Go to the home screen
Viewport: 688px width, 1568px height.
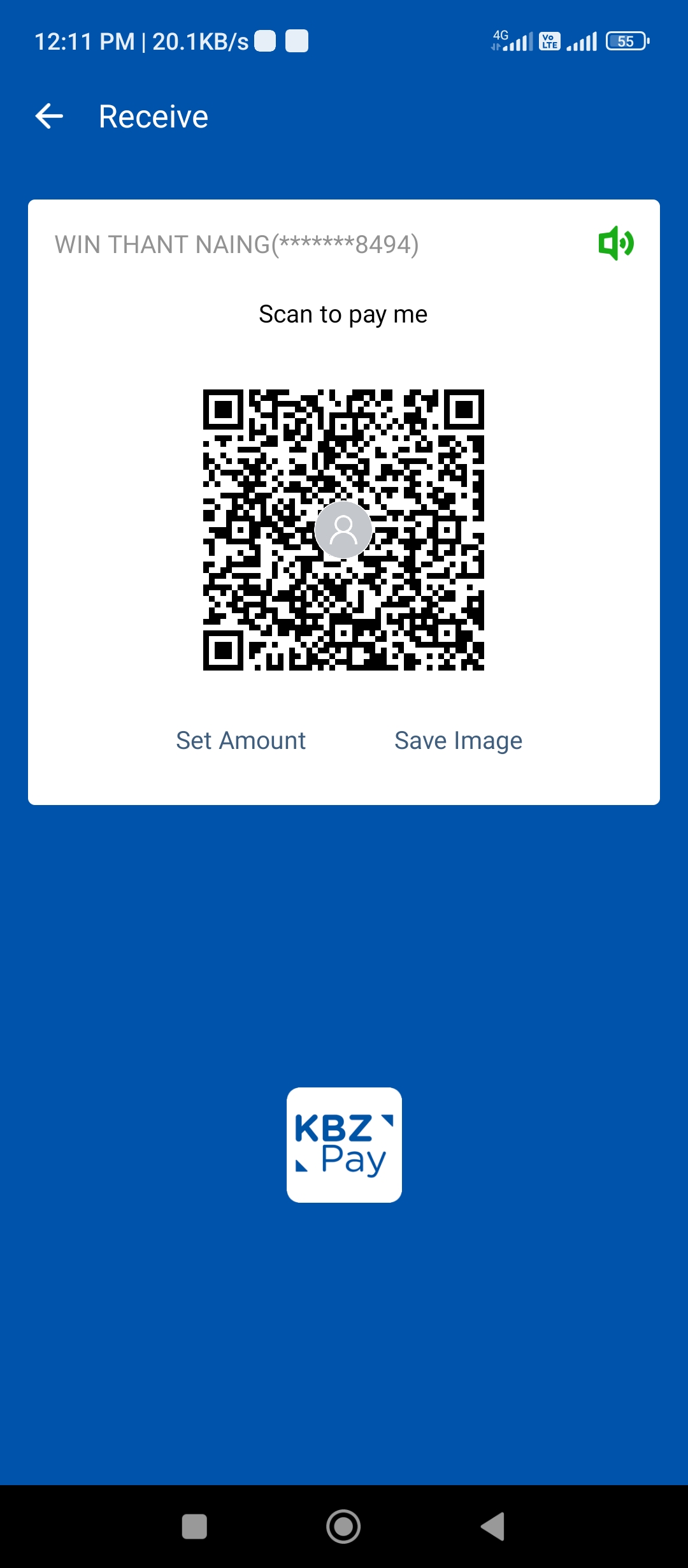point(343,1527)
